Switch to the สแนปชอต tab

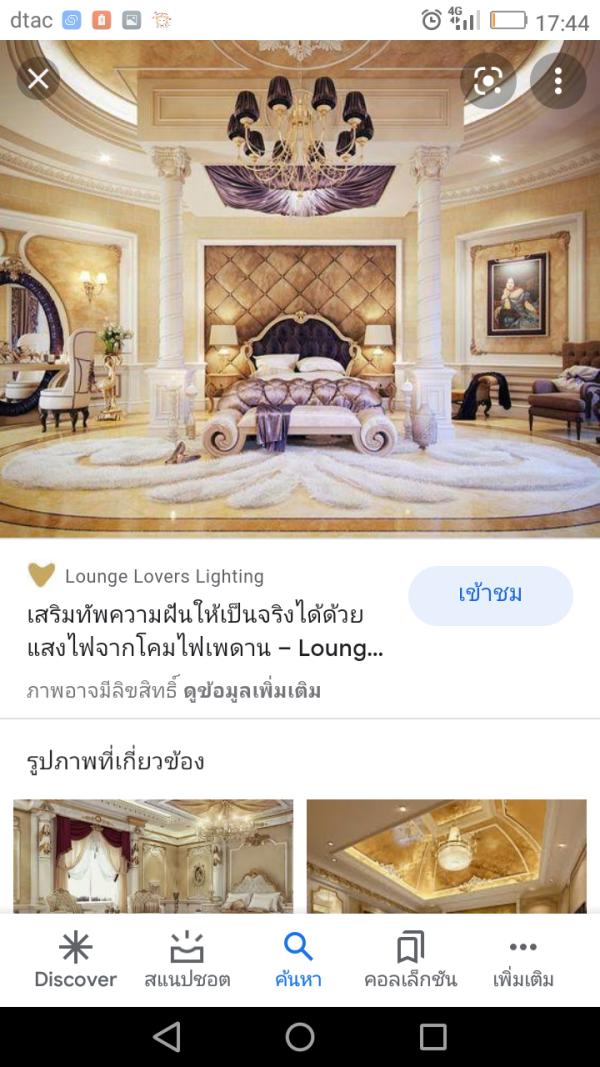(x=187, y=960)
